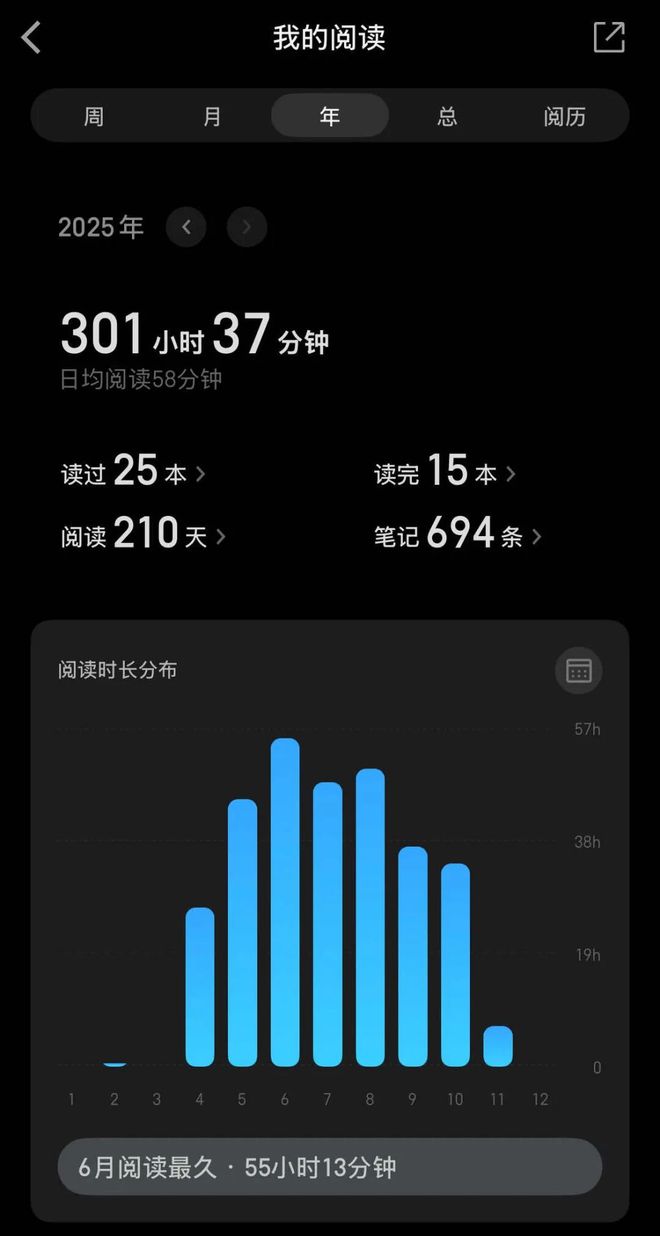
Task: Open 读完 15 本 list
Action: (445, 472)
